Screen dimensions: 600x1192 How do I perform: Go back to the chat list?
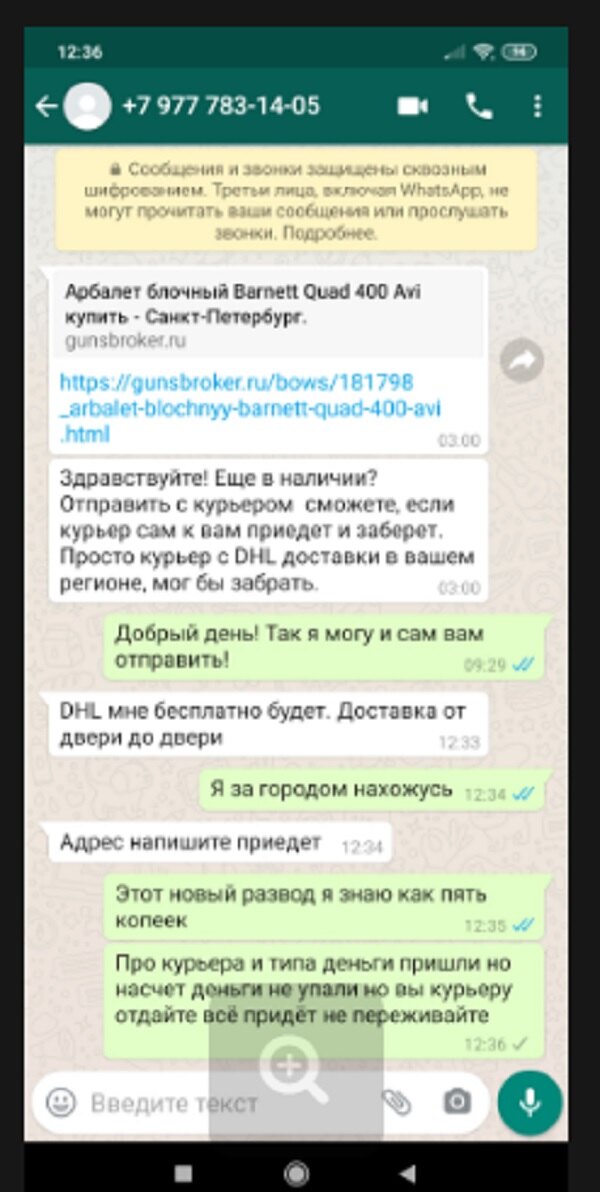pyautogui.click(x=45, y=106)
